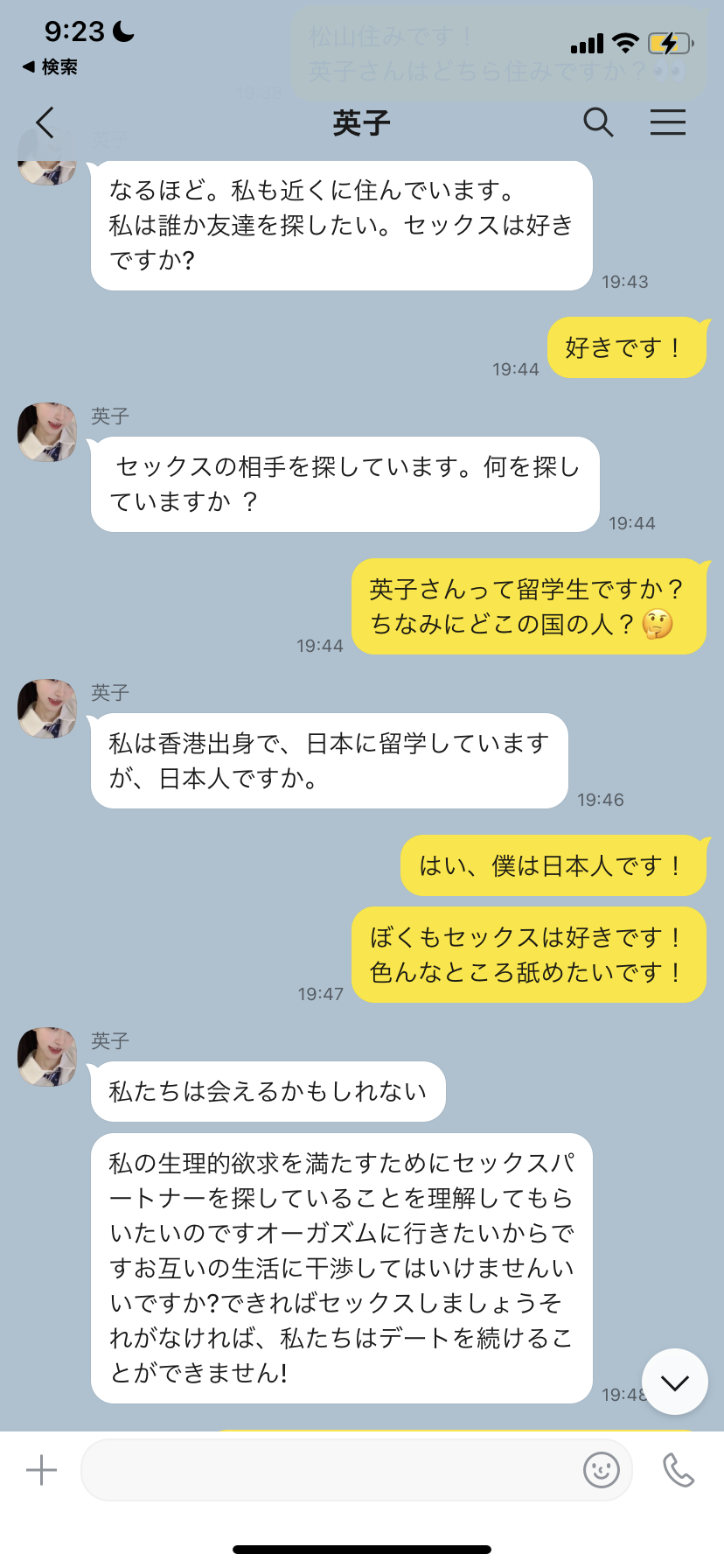Jump to the latest message
The height and width of the screenshot is (1568, 724).
pos(674,1382)
